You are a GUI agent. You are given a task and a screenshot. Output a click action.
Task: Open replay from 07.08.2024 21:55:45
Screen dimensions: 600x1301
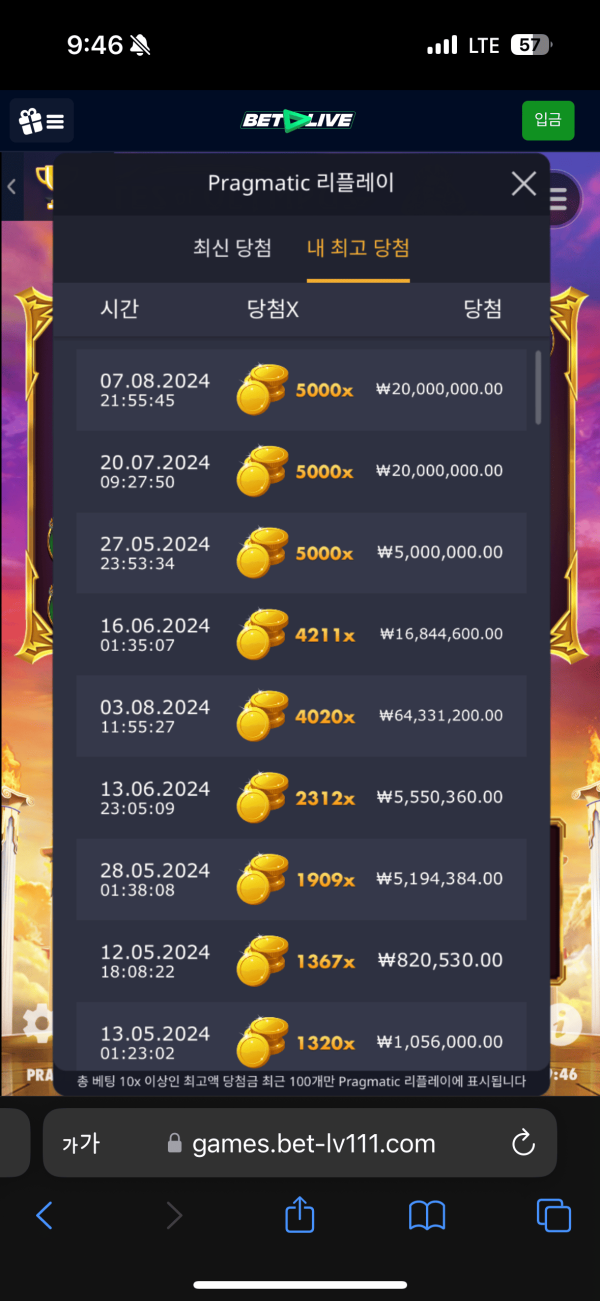click(x=300, y=390)
